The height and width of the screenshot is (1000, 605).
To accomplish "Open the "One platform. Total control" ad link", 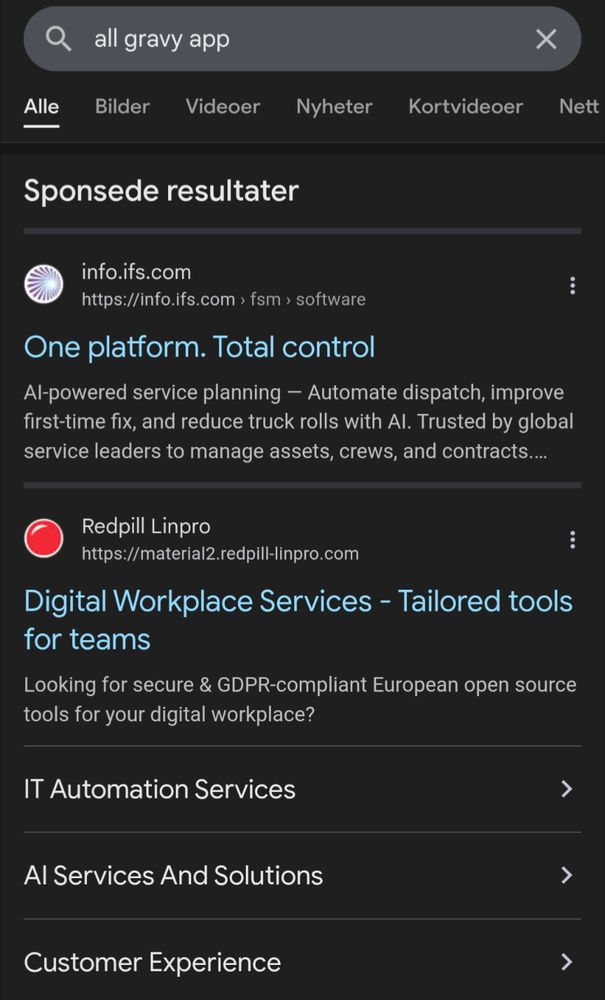I will click(199, 347).
